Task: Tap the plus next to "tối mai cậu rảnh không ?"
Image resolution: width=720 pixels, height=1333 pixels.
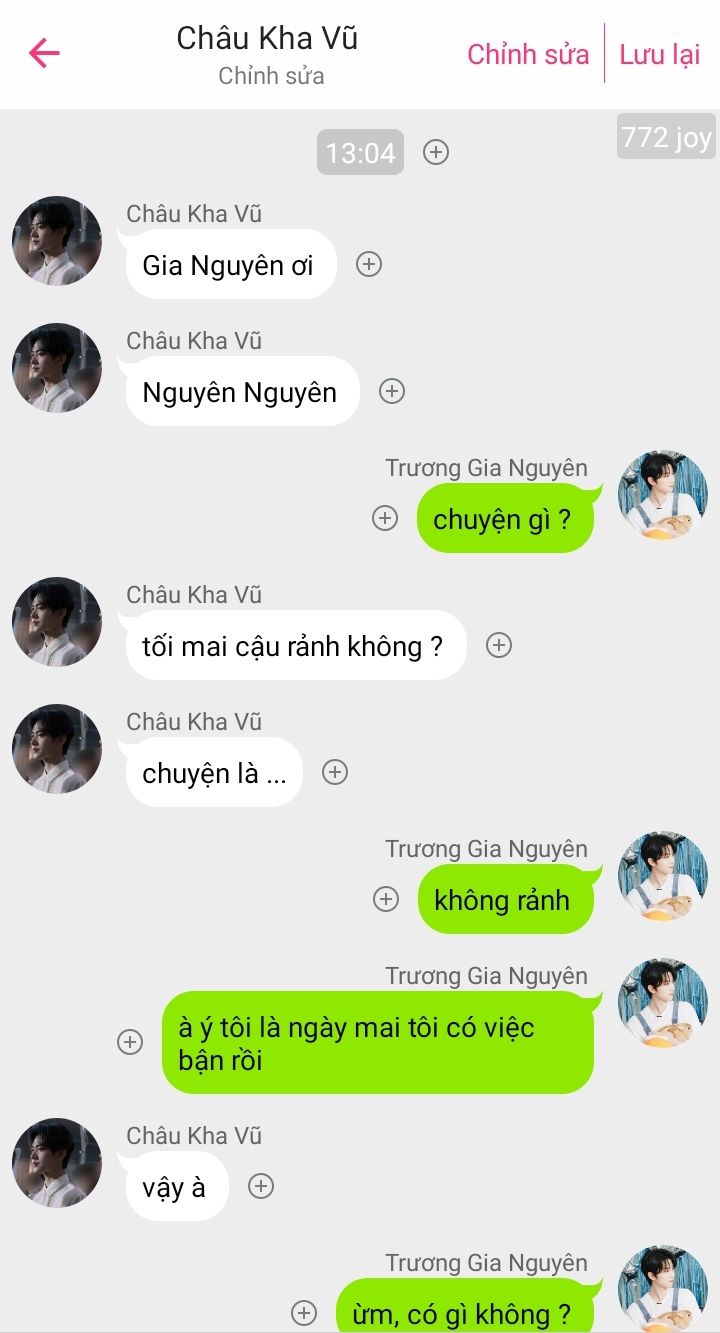Action: point(499,645)
